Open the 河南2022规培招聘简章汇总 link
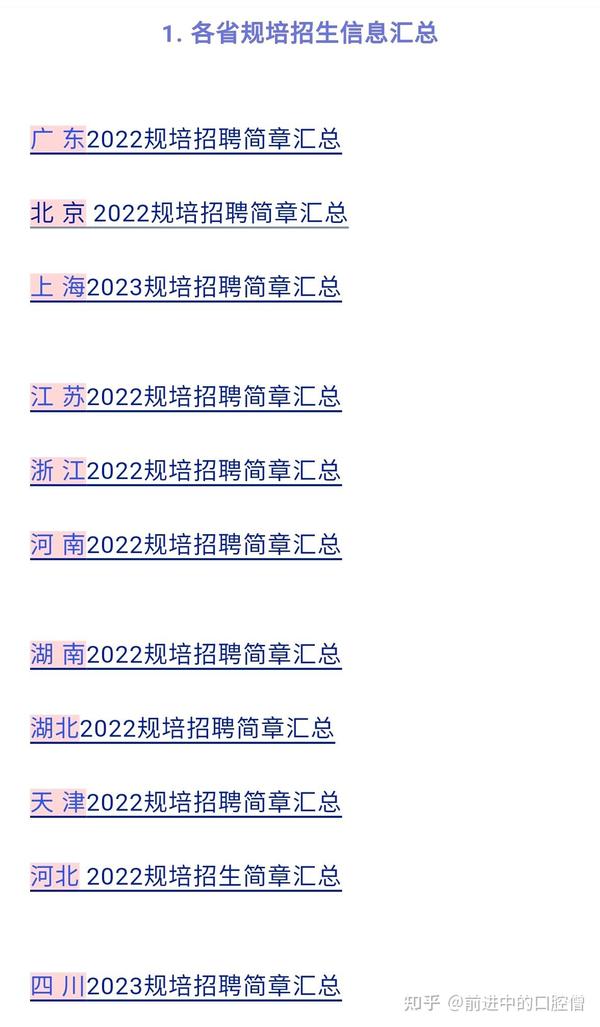 click(186, 544)
